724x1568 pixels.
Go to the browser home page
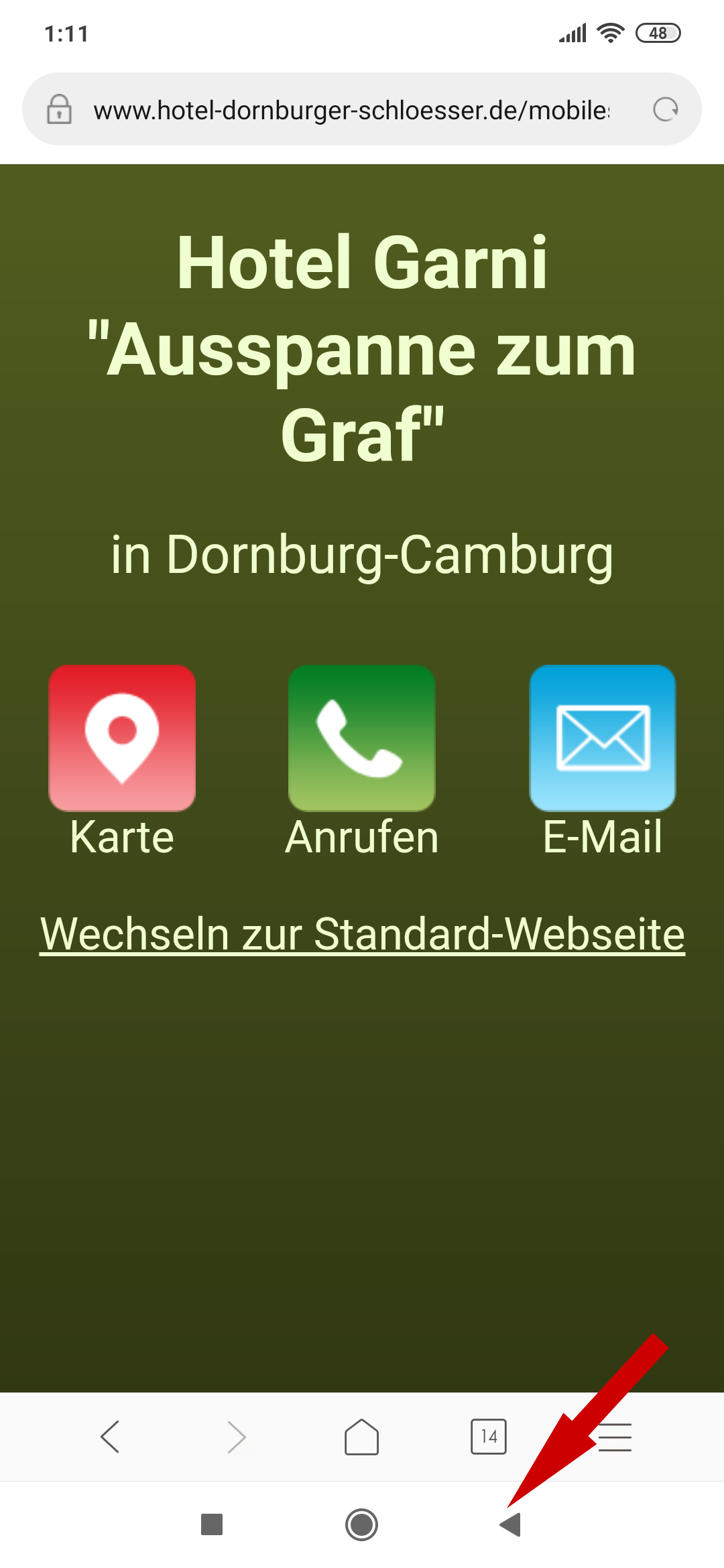click(361, 1437)
